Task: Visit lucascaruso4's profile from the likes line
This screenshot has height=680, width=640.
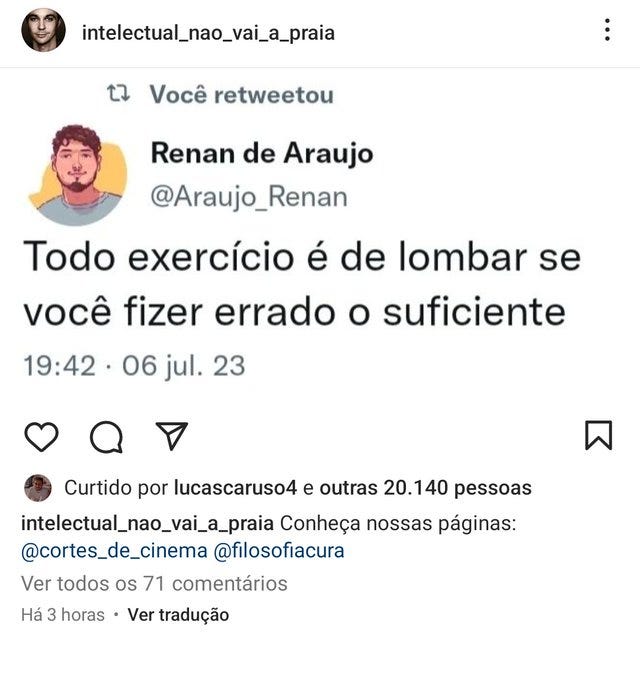Action: (x=235, y=488)
